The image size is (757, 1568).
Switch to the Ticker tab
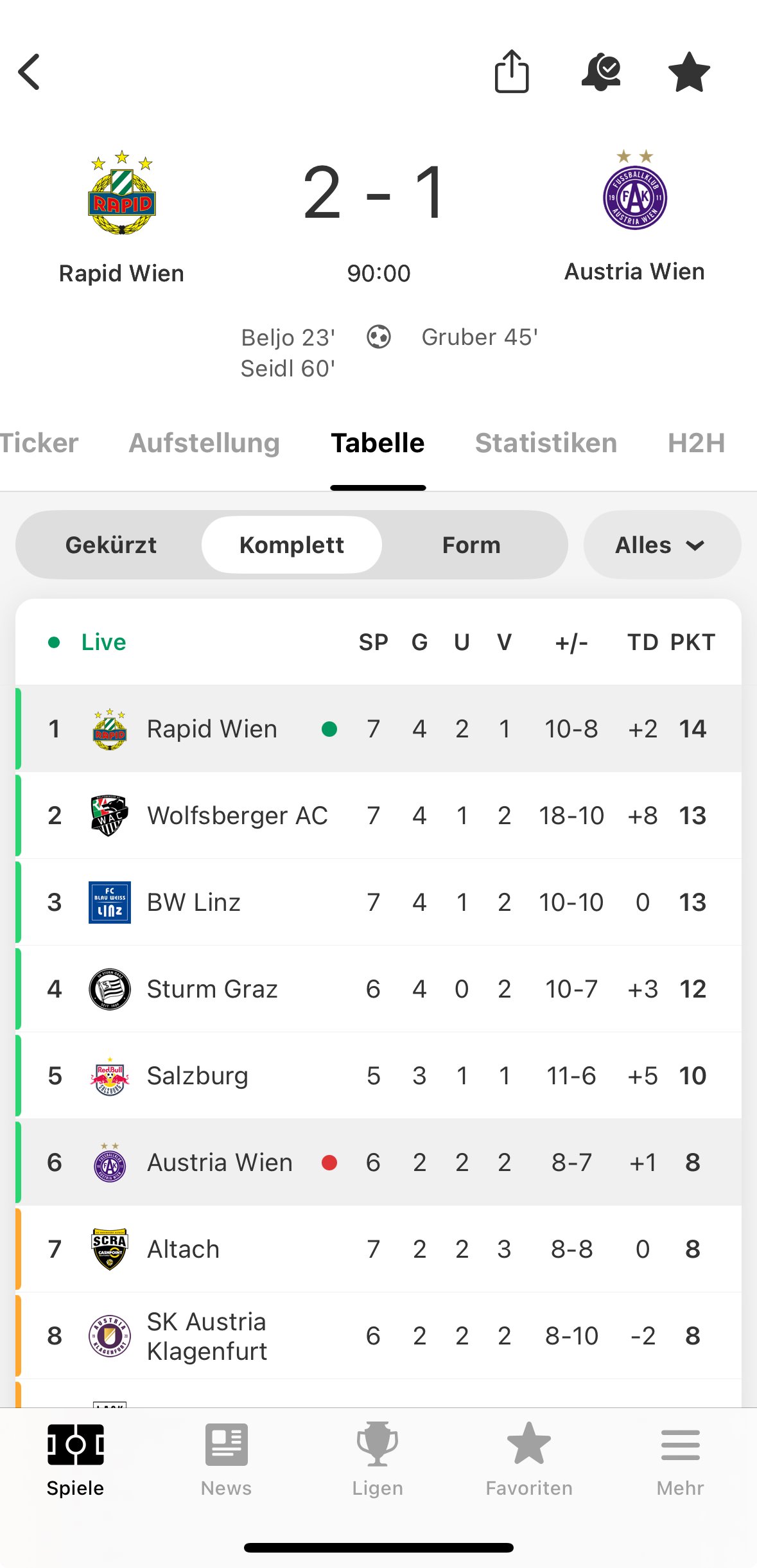tap(39, 443)
